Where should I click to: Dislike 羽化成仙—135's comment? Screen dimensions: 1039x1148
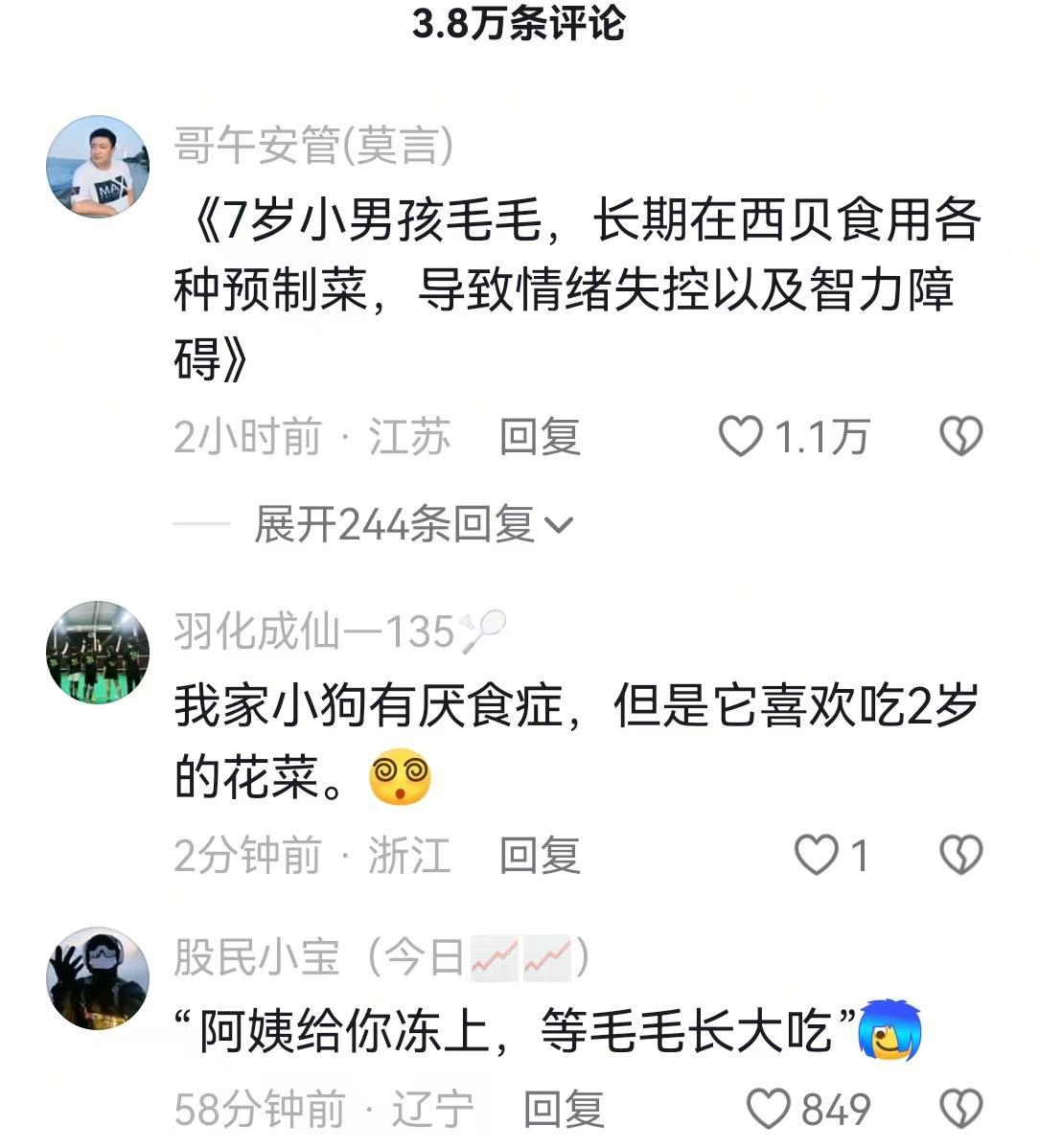960,855
